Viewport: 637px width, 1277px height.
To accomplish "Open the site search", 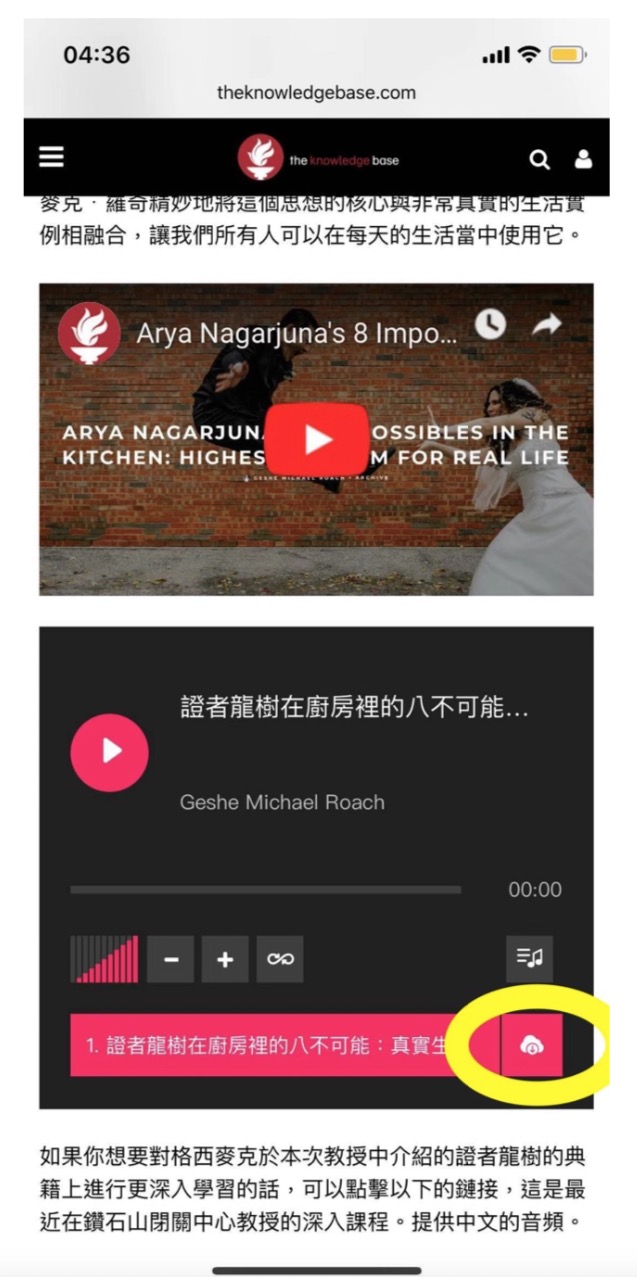I will pyautogui.click(x=539, y=159).
